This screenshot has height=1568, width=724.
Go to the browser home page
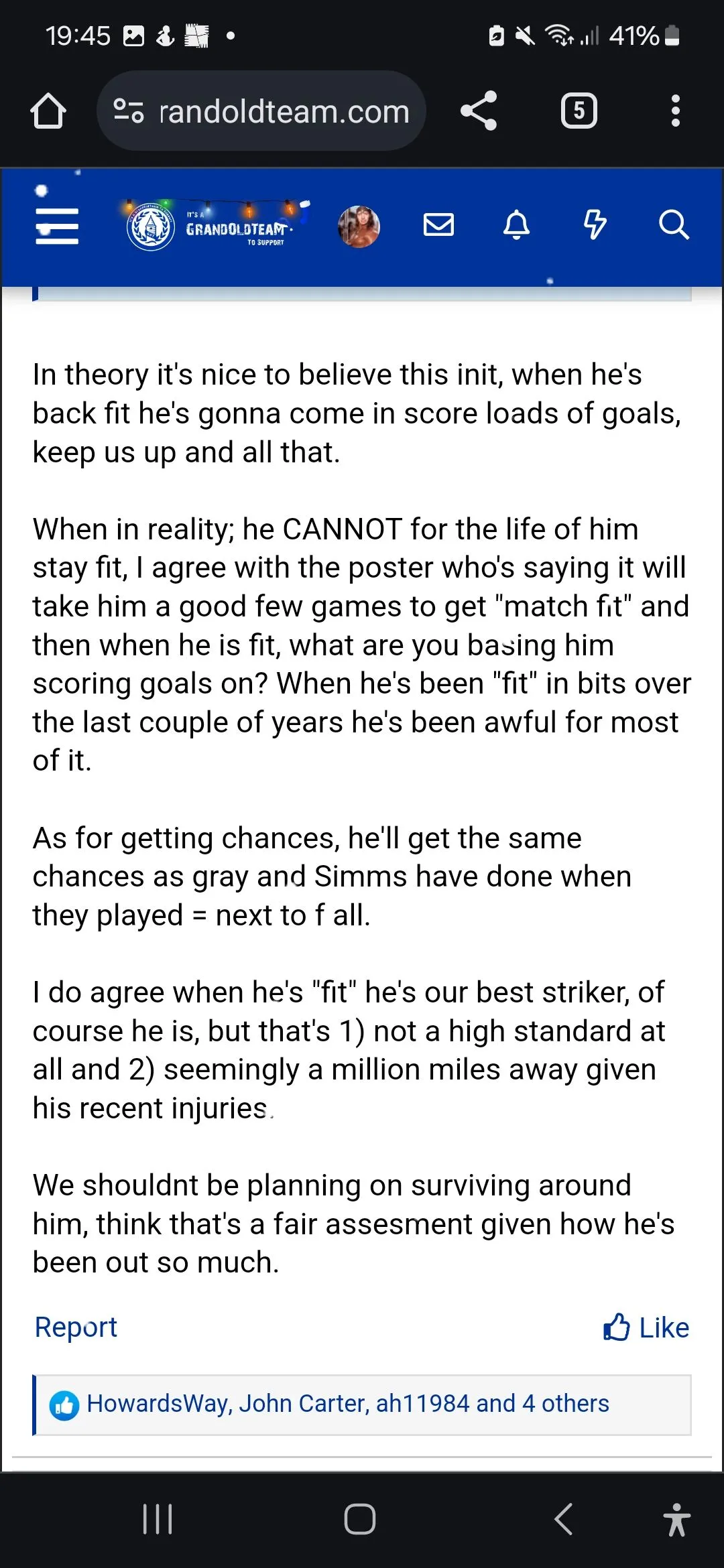point(48,111)
